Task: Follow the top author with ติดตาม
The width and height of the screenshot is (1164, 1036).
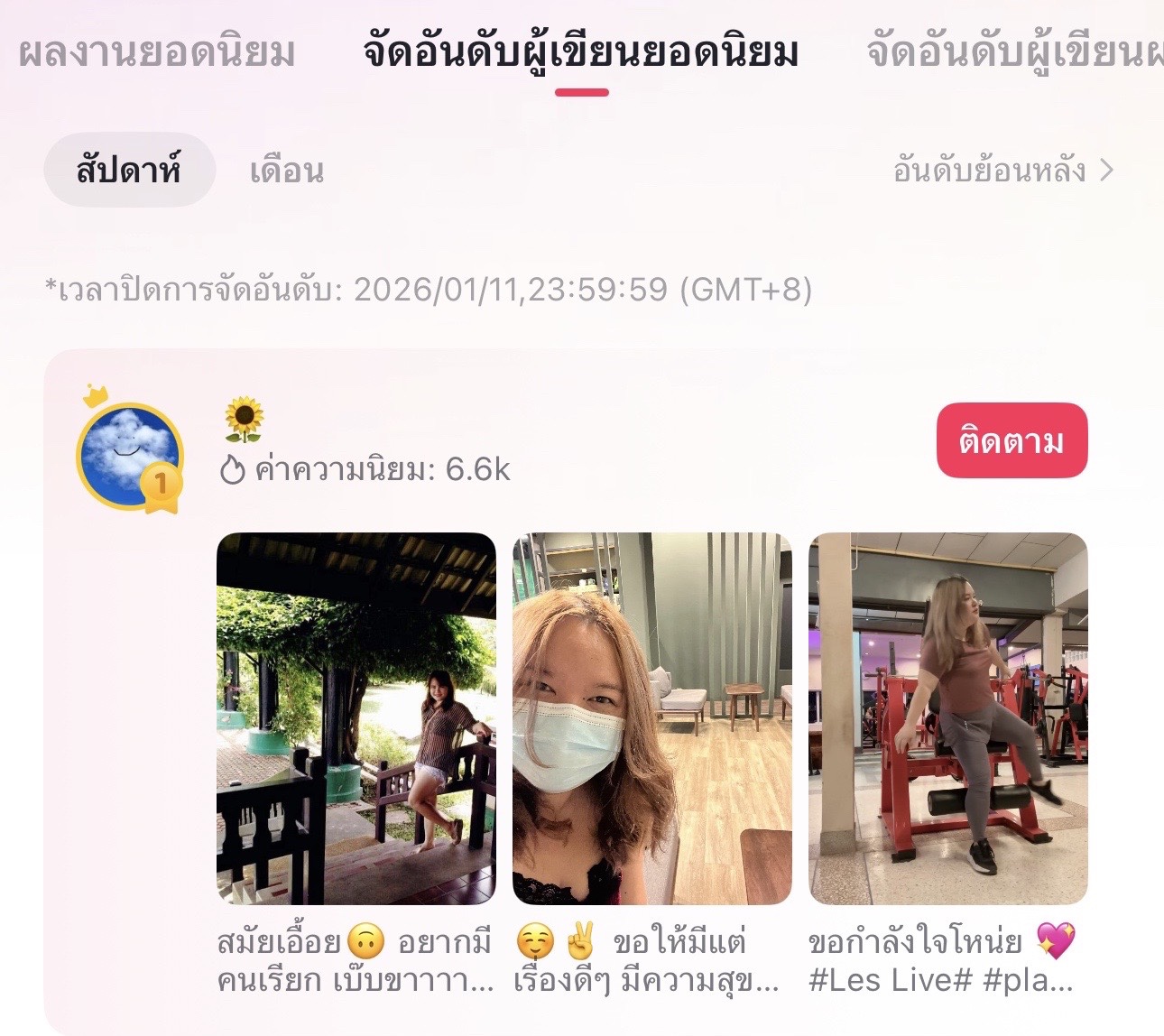Action: tap(1012, 440)
